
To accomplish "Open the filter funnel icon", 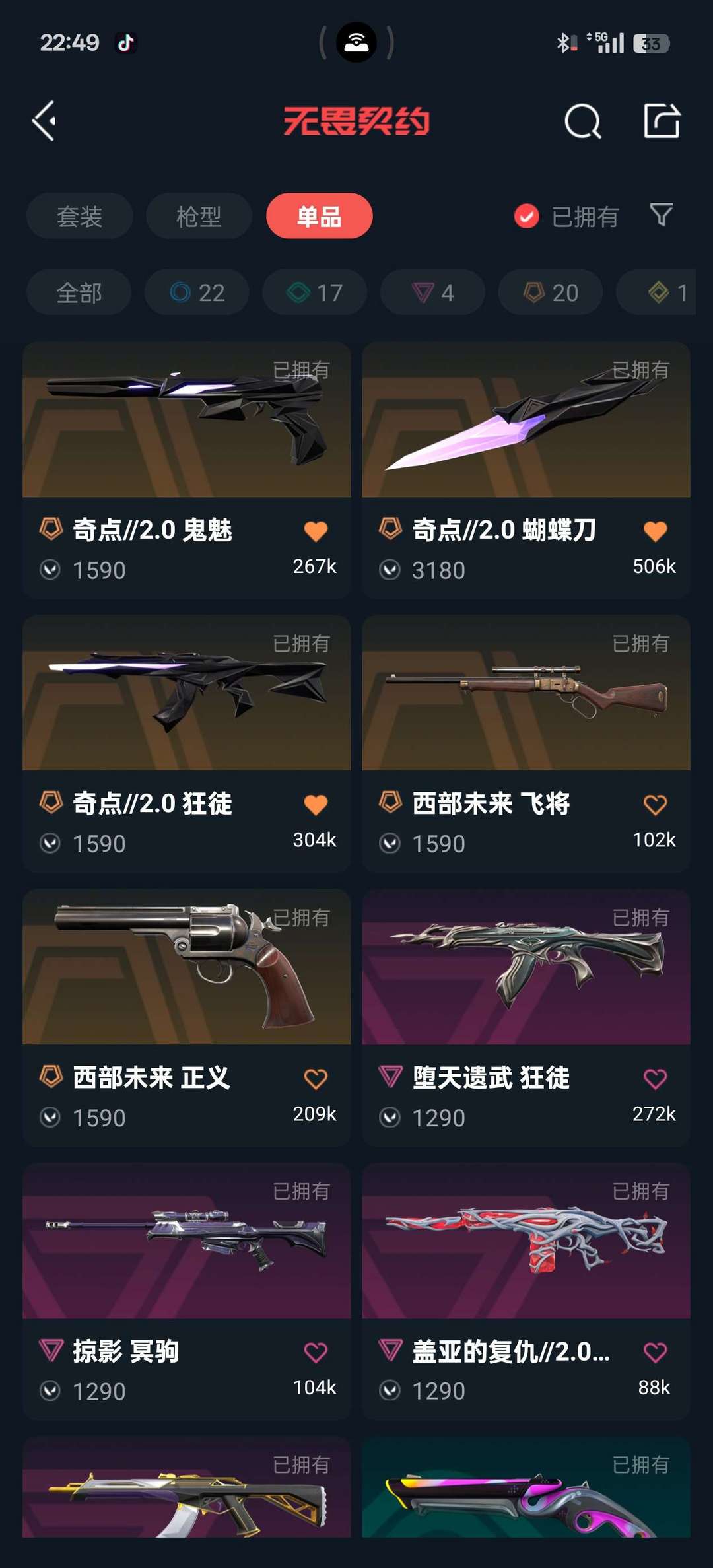I will click(661, 215).
